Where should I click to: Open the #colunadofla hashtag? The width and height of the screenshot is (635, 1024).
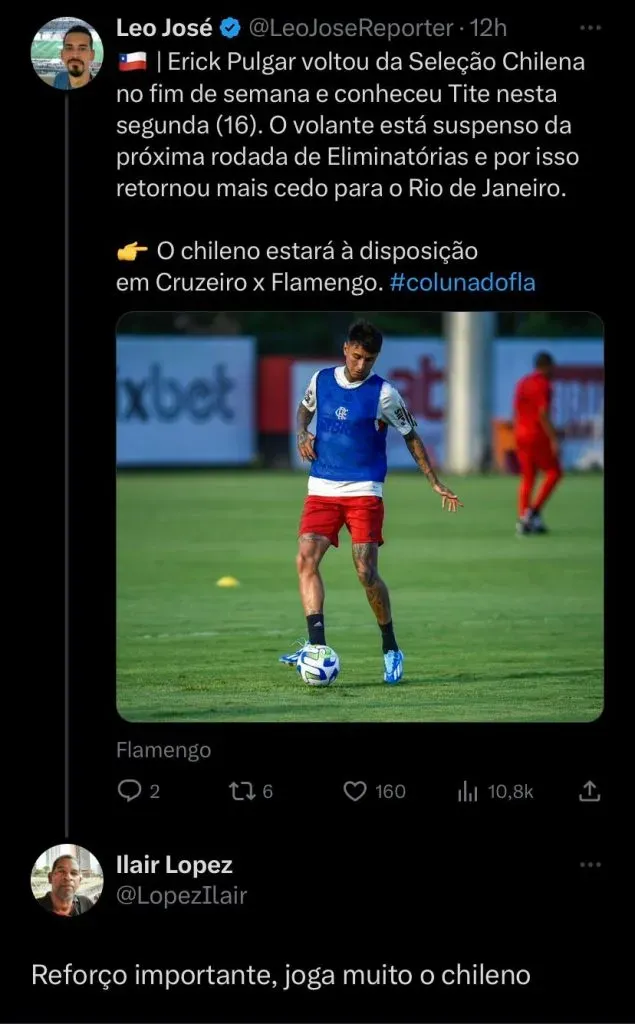462,282
